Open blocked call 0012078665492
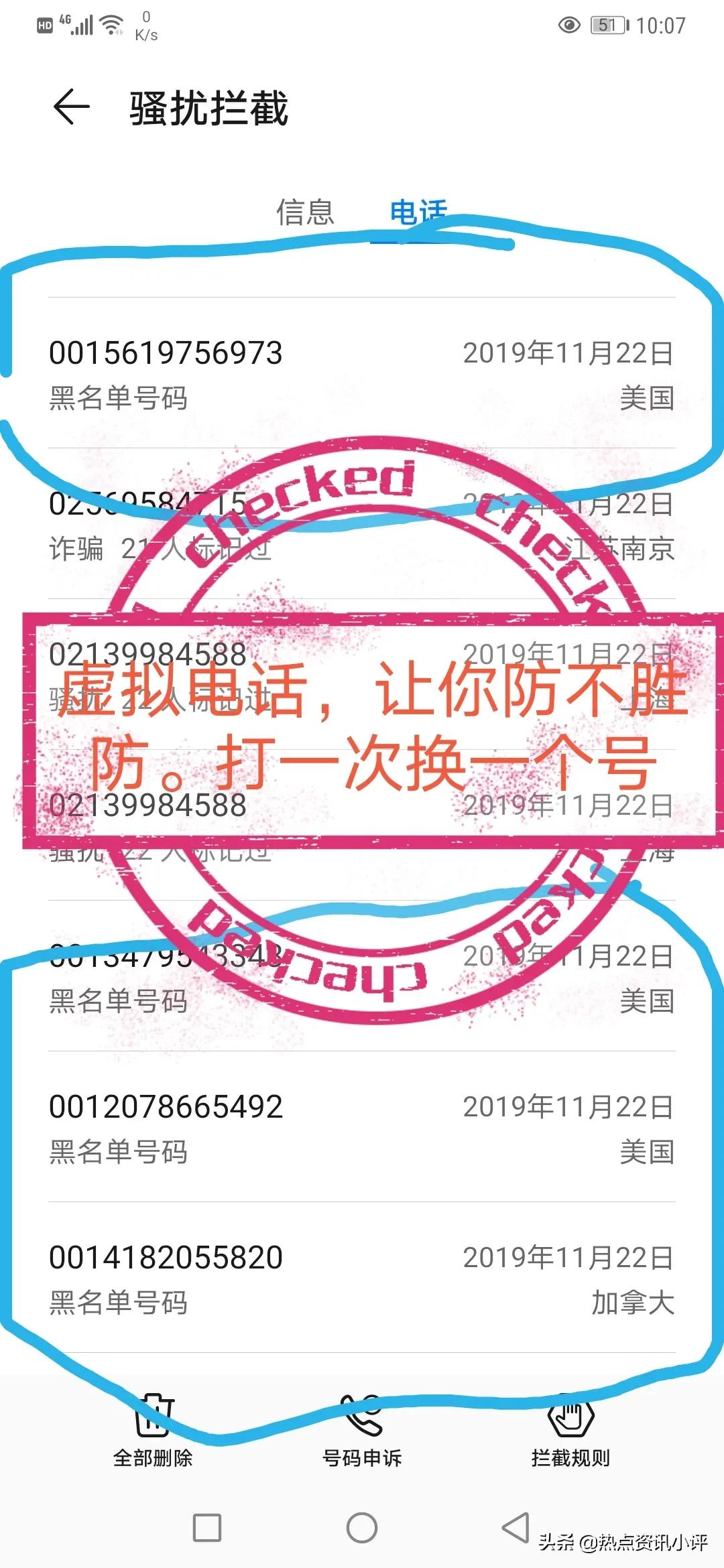Image resolution: width=724 pixels, height=1568 pixels. click(362, 1127)
